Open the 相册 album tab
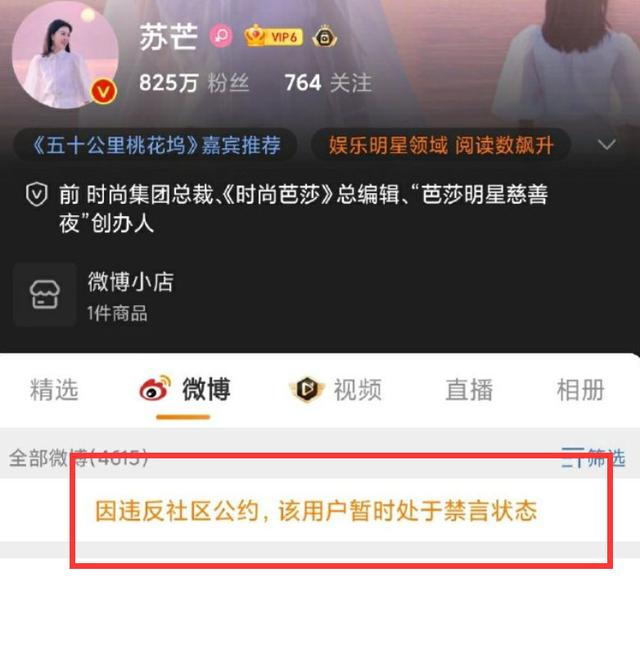Screen dimensions: 640x645 pyautogui.click(x=580, y=390)
